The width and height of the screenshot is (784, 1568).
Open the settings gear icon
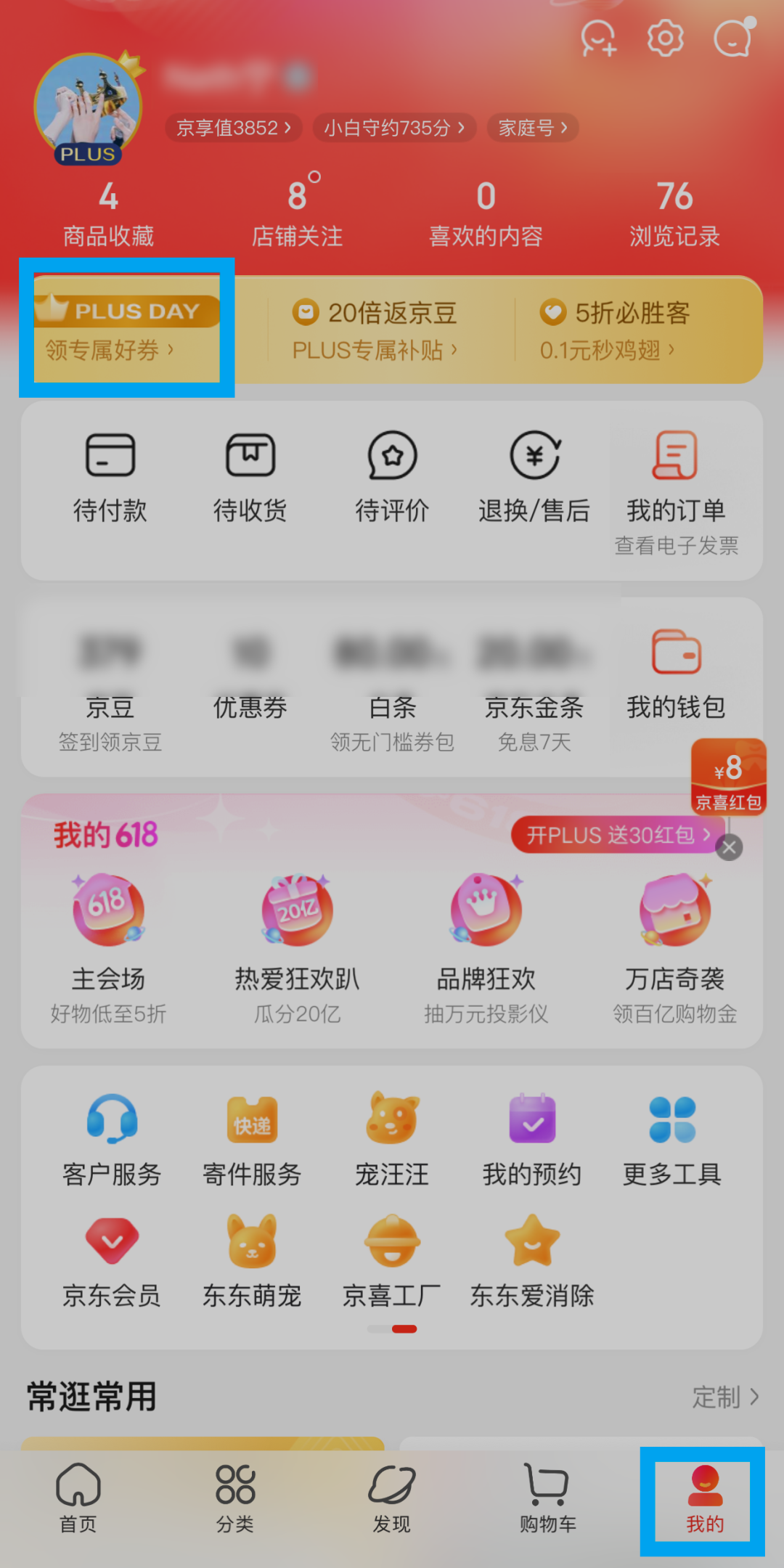[665, 38]
